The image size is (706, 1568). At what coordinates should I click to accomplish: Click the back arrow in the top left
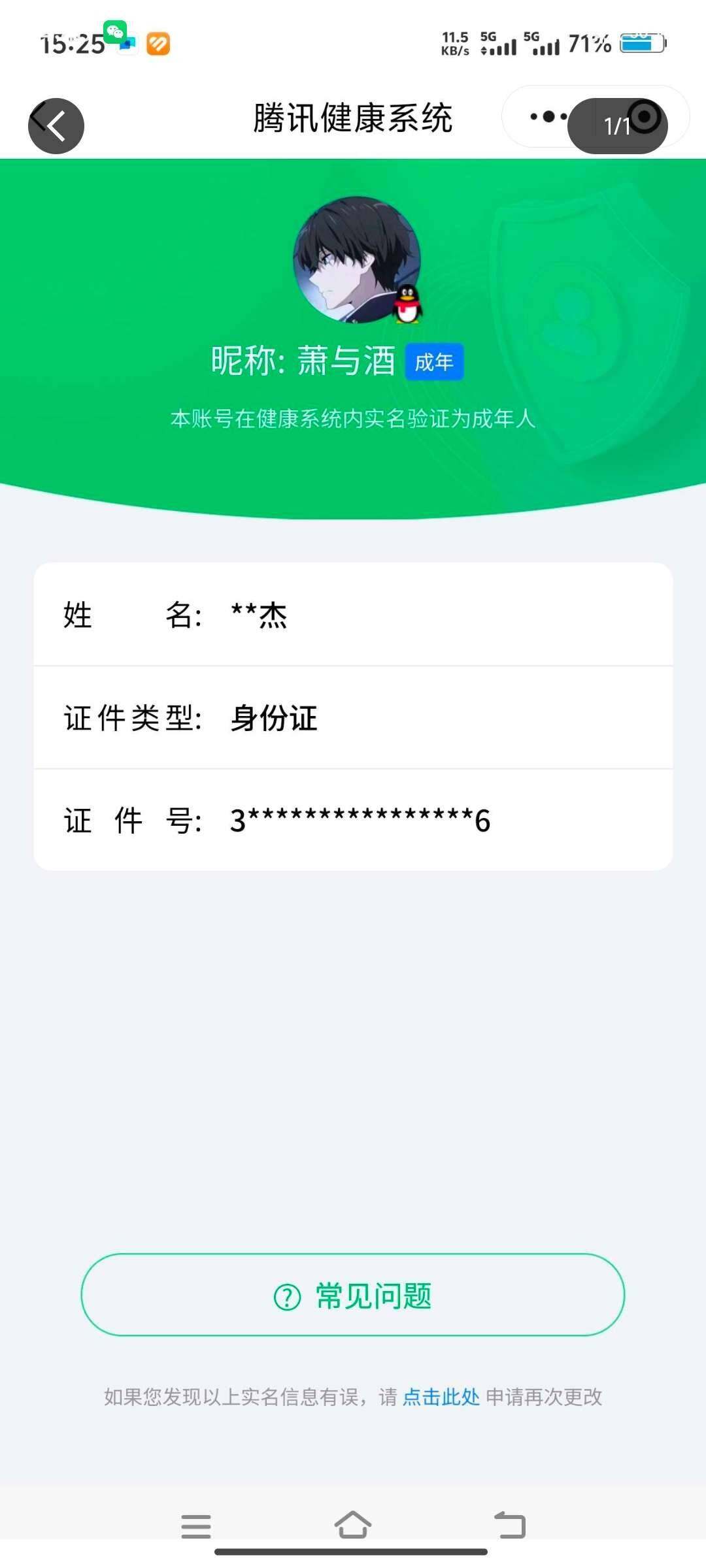56,125
